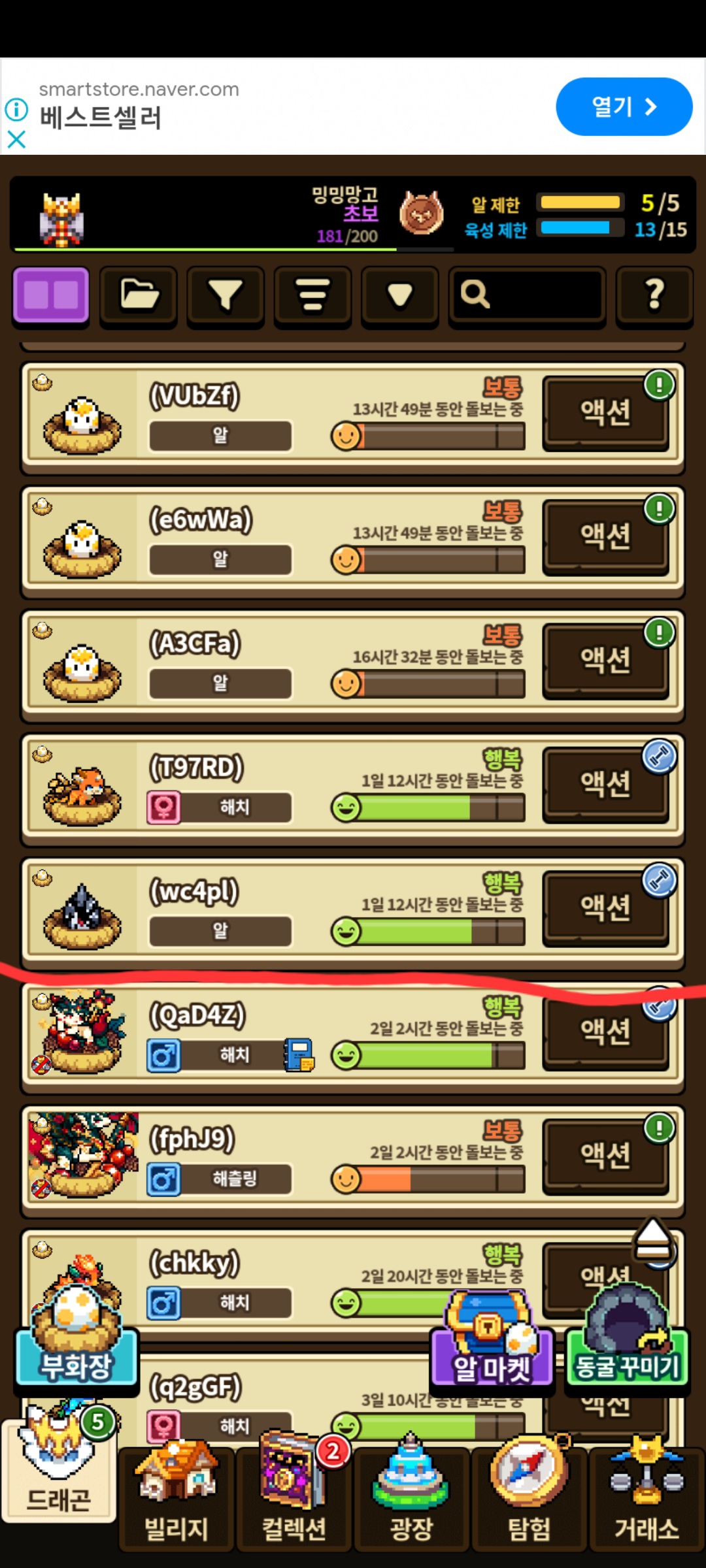Open the funnel filter options
This screenshot has width=706, height=1568.
[226, 295]
